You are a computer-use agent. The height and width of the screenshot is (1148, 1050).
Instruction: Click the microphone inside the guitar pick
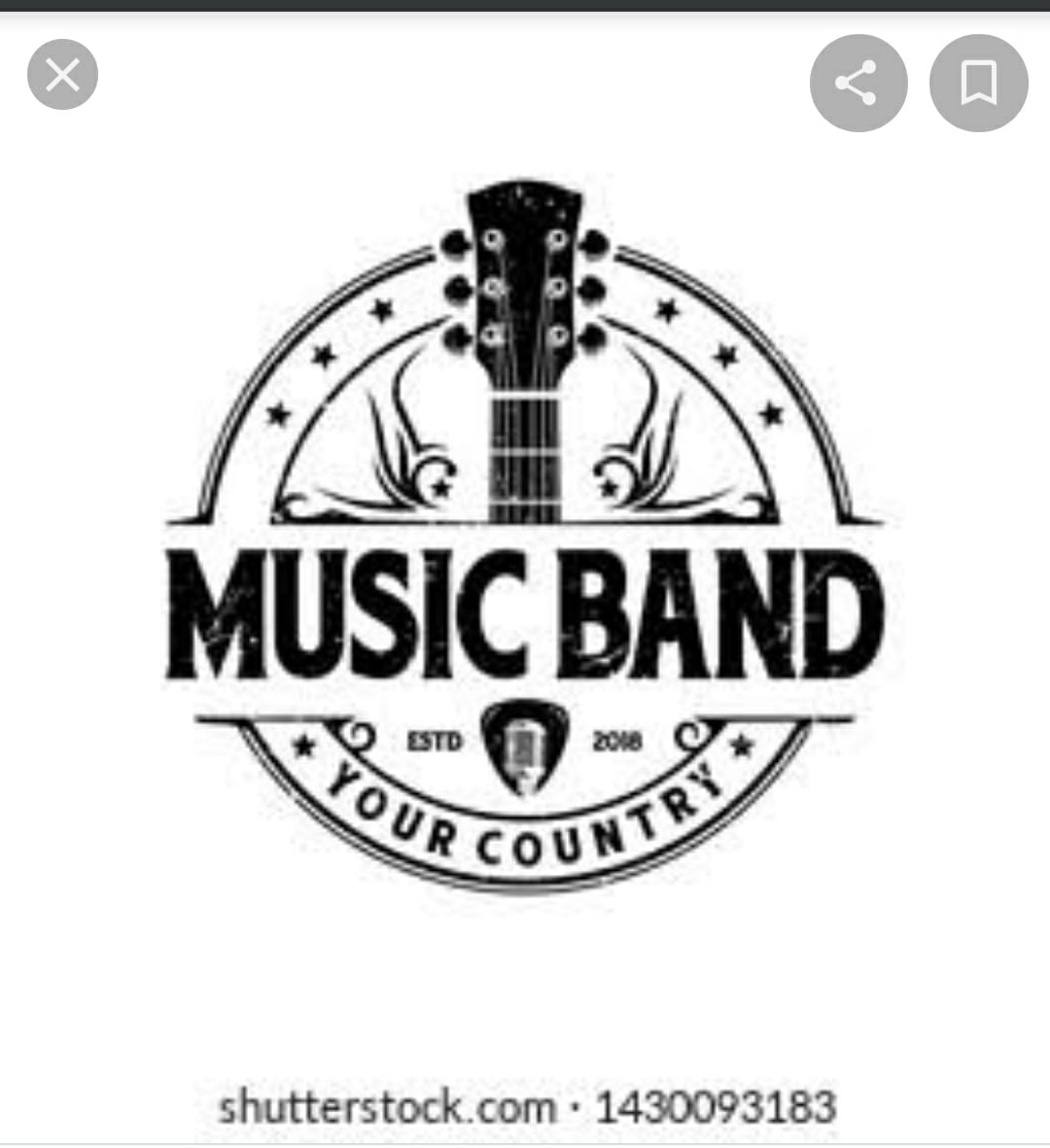pyautogui.click(x=525, y=748)
